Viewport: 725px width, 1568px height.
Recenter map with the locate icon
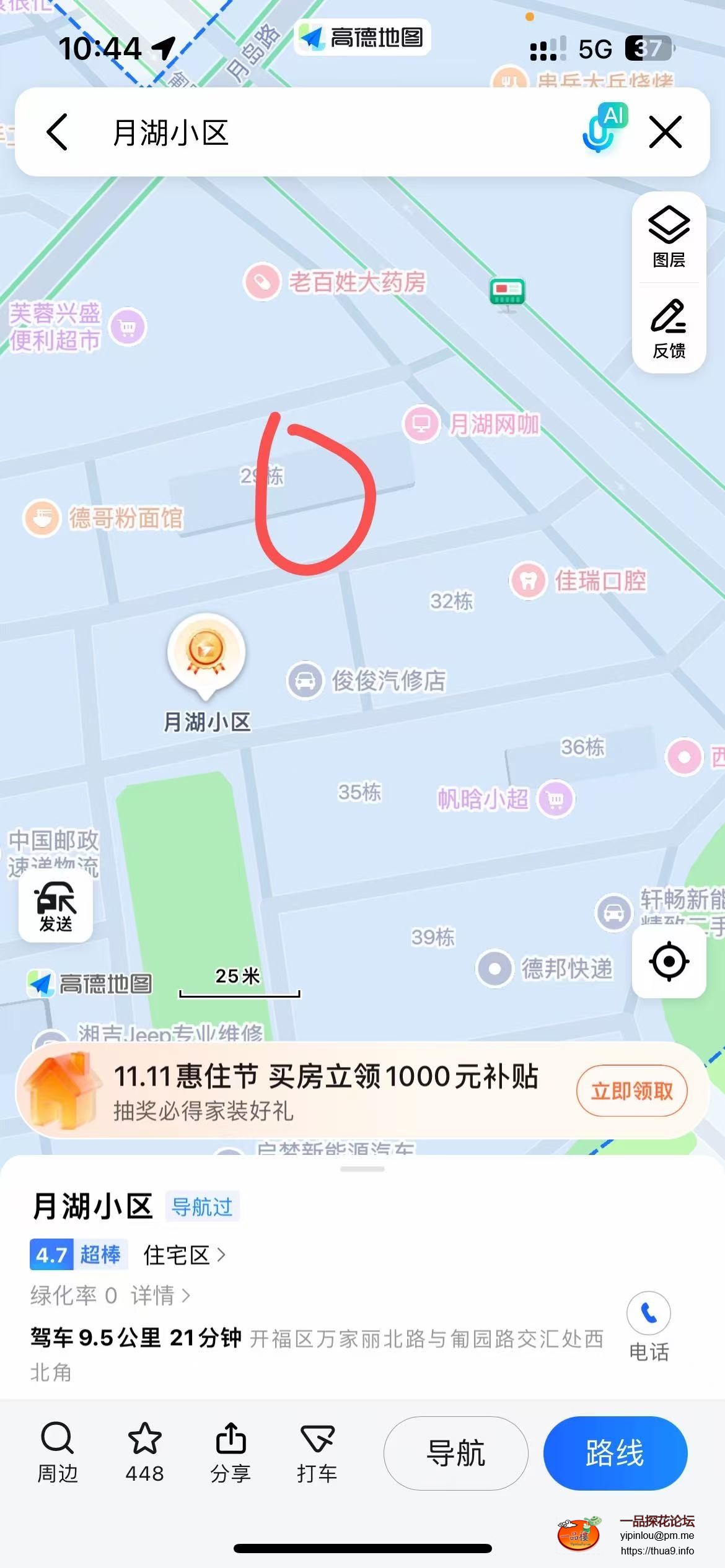668,962
